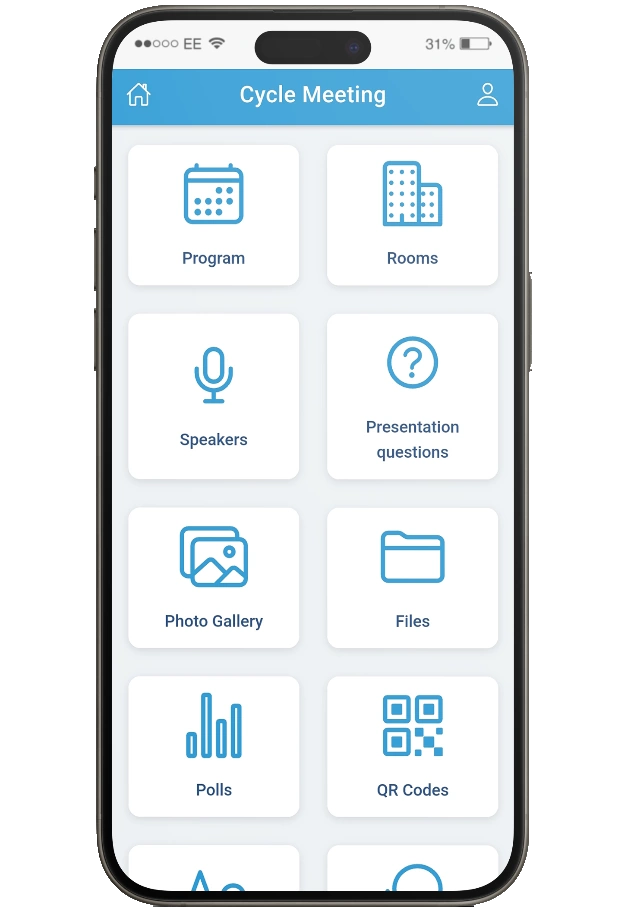Open the QR Codes tile
This screenshot has height=912, width=624.
coord(412,746)
